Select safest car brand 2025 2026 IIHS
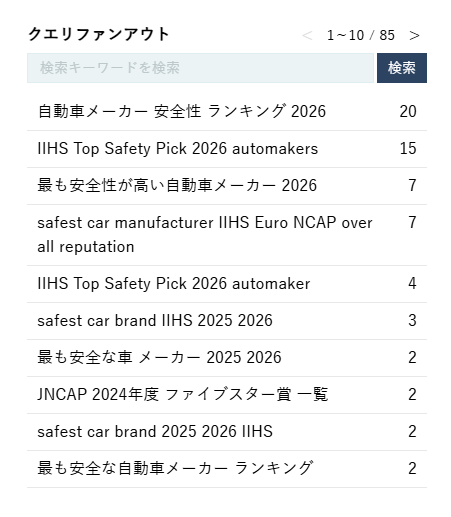The height and width of the screenshot is (517, 451). (x=227, y=432)
